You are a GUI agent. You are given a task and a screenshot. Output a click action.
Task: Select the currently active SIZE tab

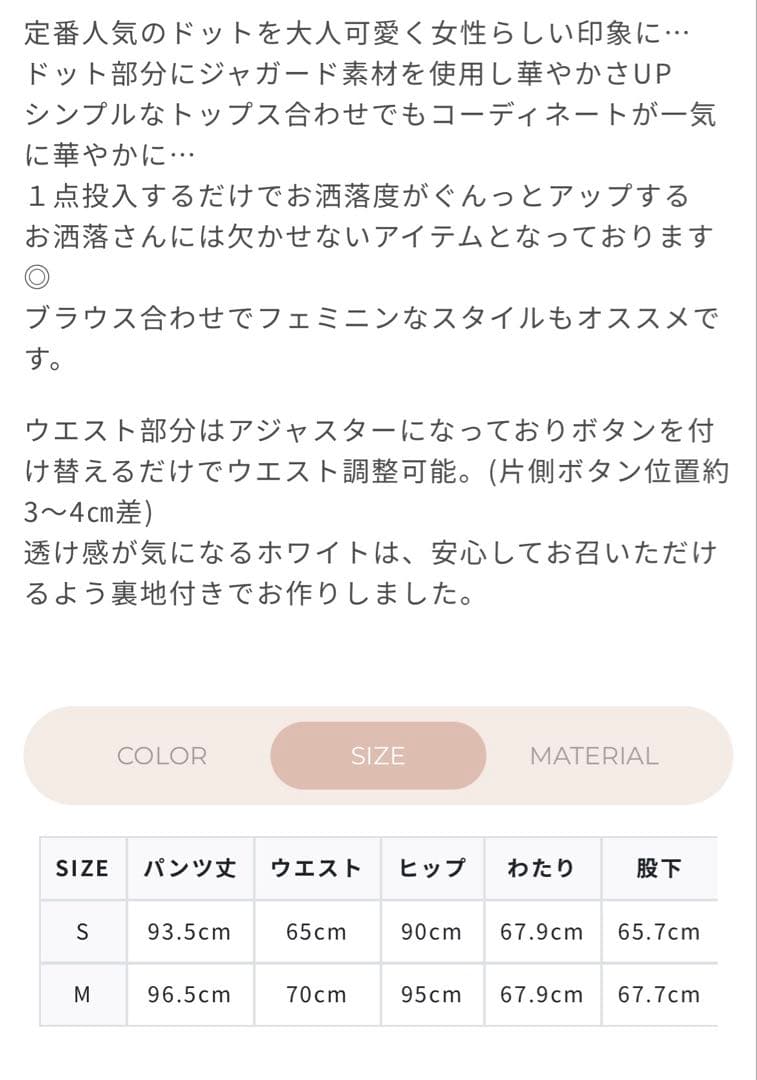pos(377,756)
